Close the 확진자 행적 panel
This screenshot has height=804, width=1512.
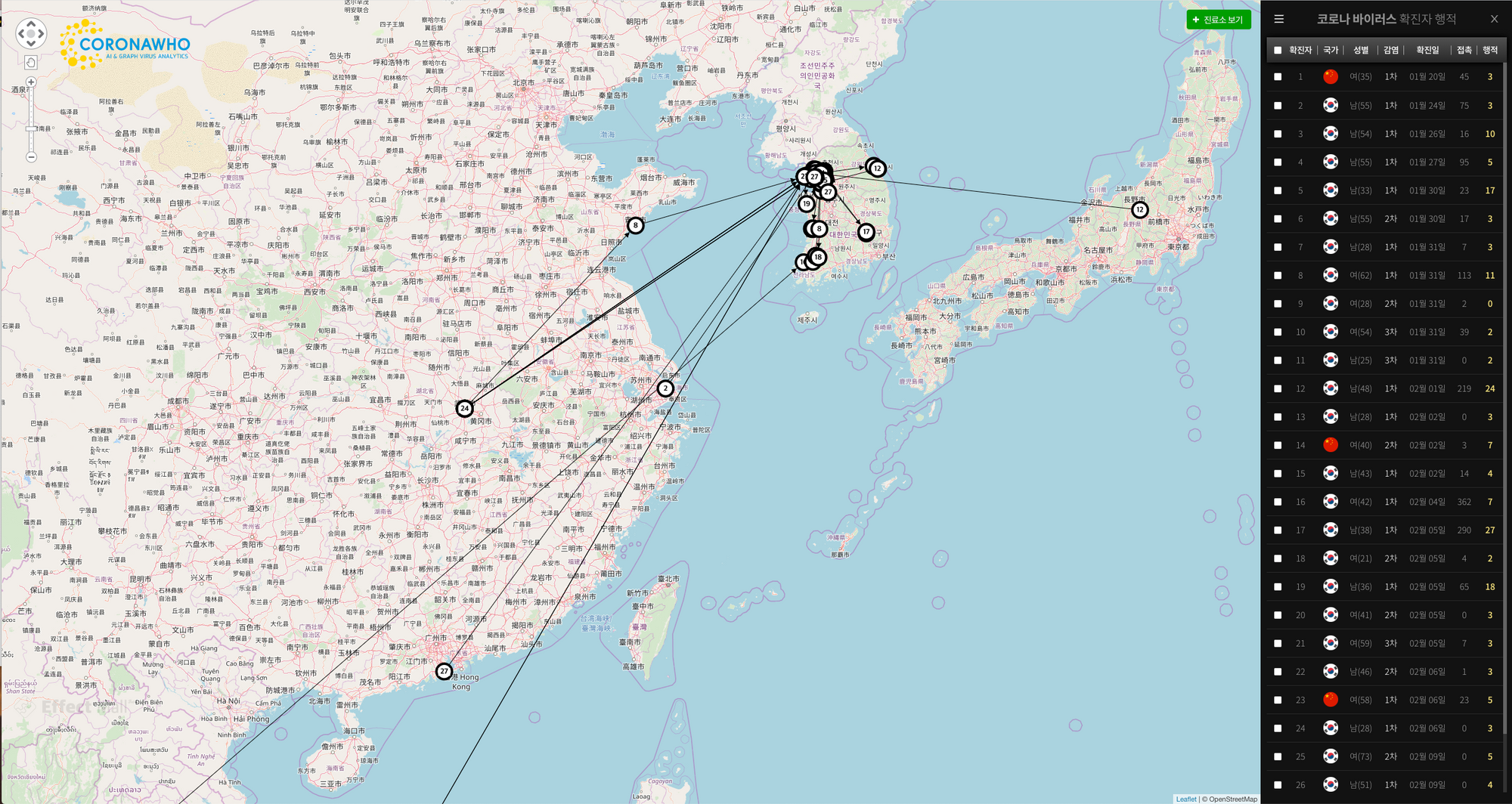[x=1494, y=20]
